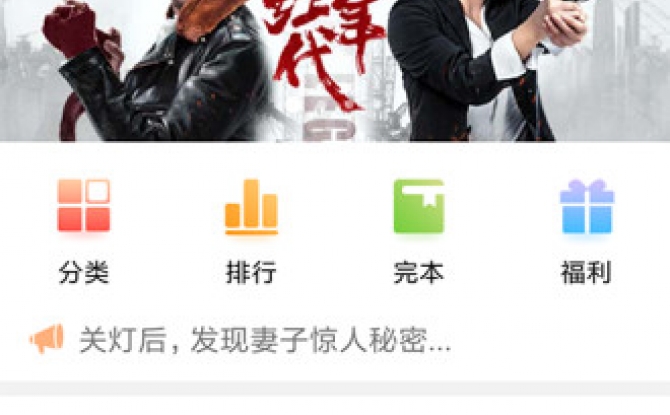Viewport: 670px width, 415px height.
Task: Open the 关灯后 announcement ticker
Action: coord(265,340)
